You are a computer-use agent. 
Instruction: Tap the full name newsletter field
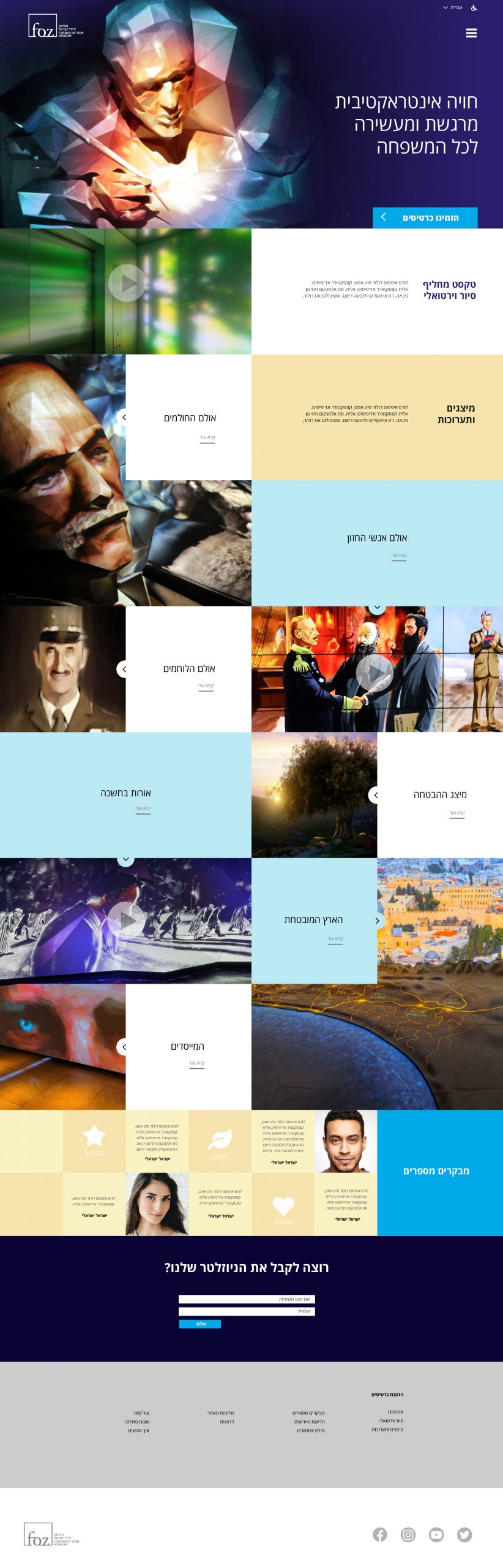pyautogui.click(x=247, y=1298)
